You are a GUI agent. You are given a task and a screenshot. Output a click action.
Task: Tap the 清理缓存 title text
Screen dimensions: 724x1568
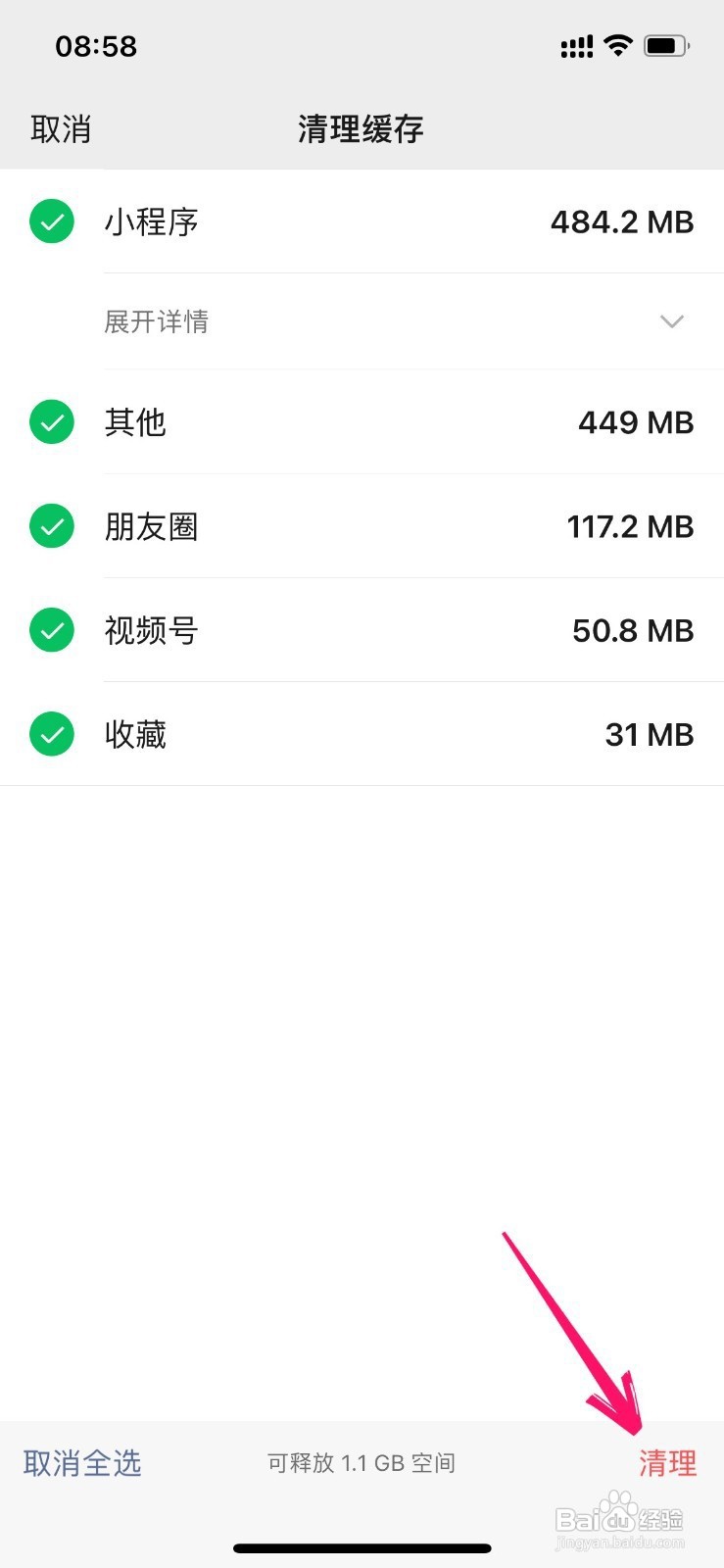361,128
